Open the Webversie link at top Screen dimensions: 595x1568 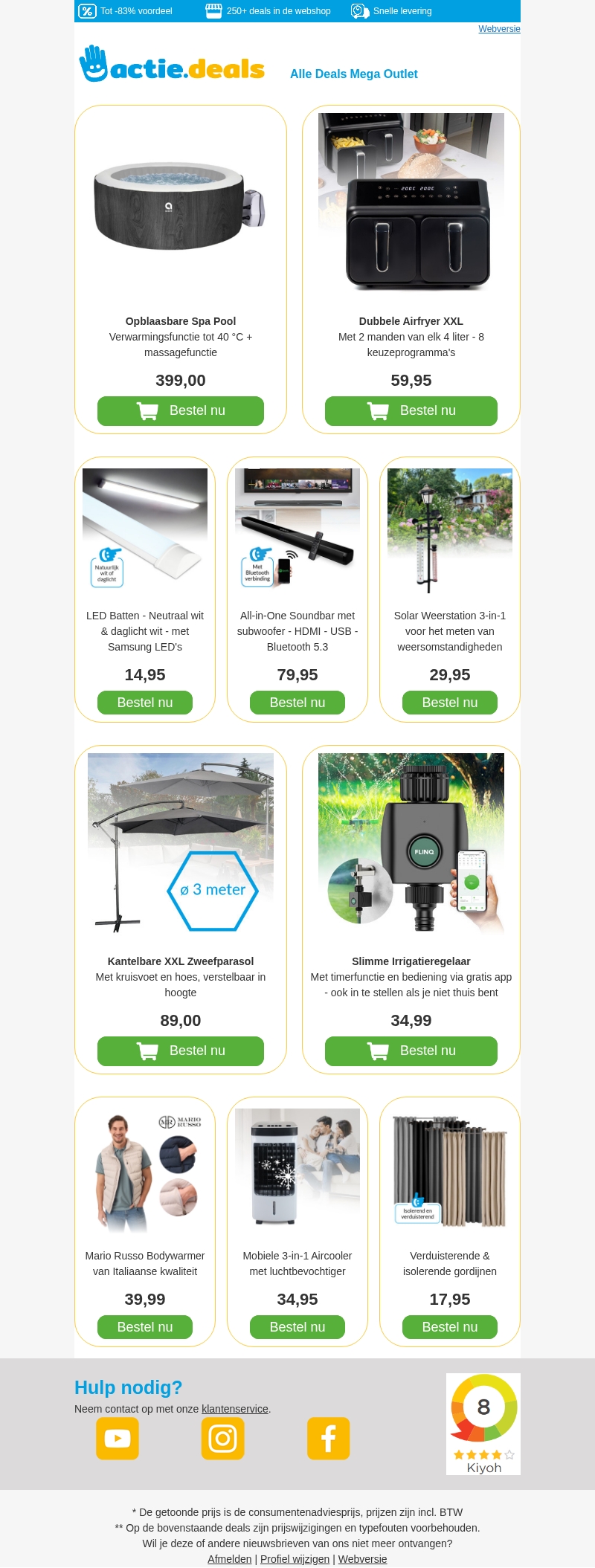[x=499, y=29]
